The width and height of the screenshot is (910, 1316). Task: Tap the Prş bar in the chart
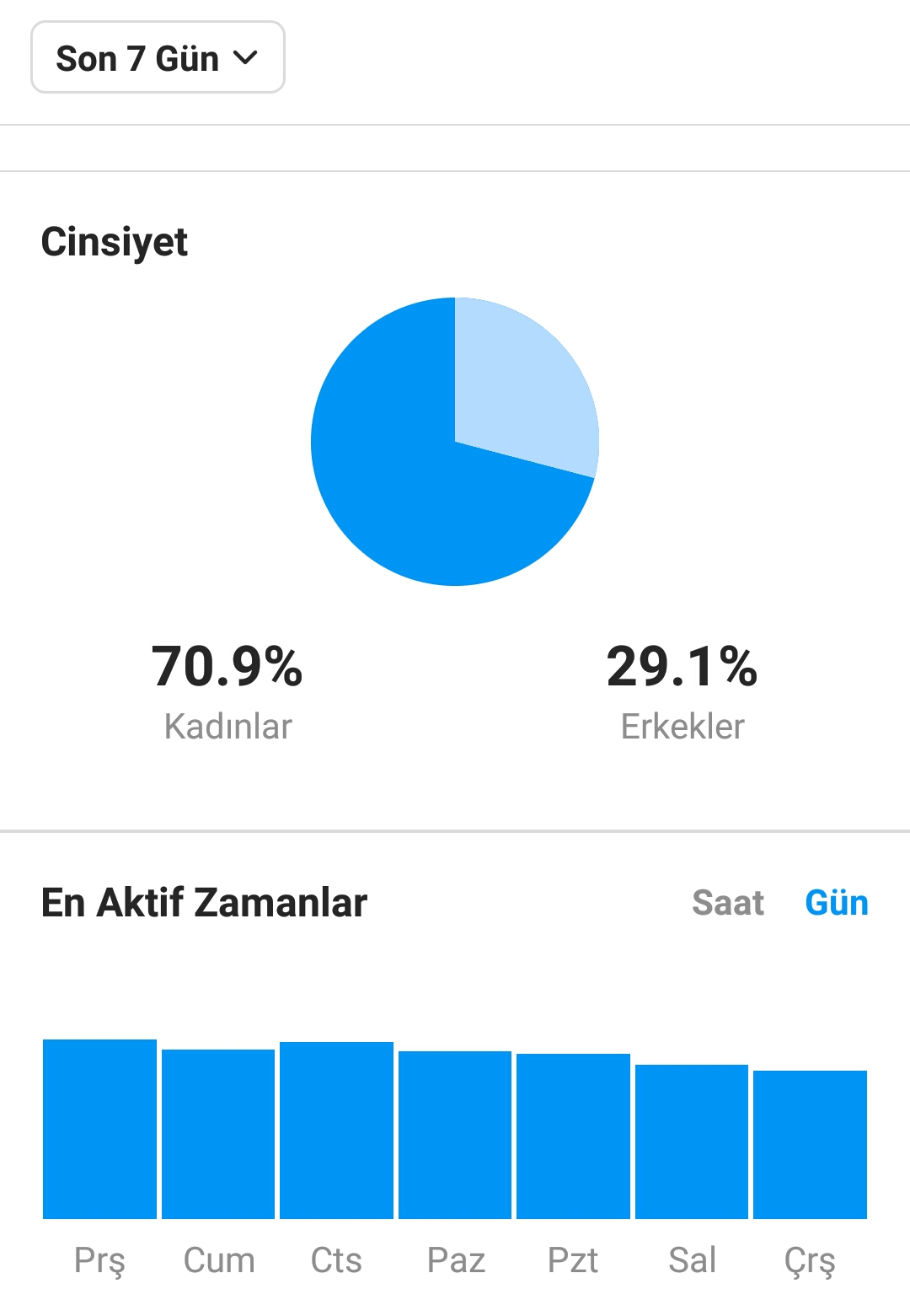[99, 1129]
